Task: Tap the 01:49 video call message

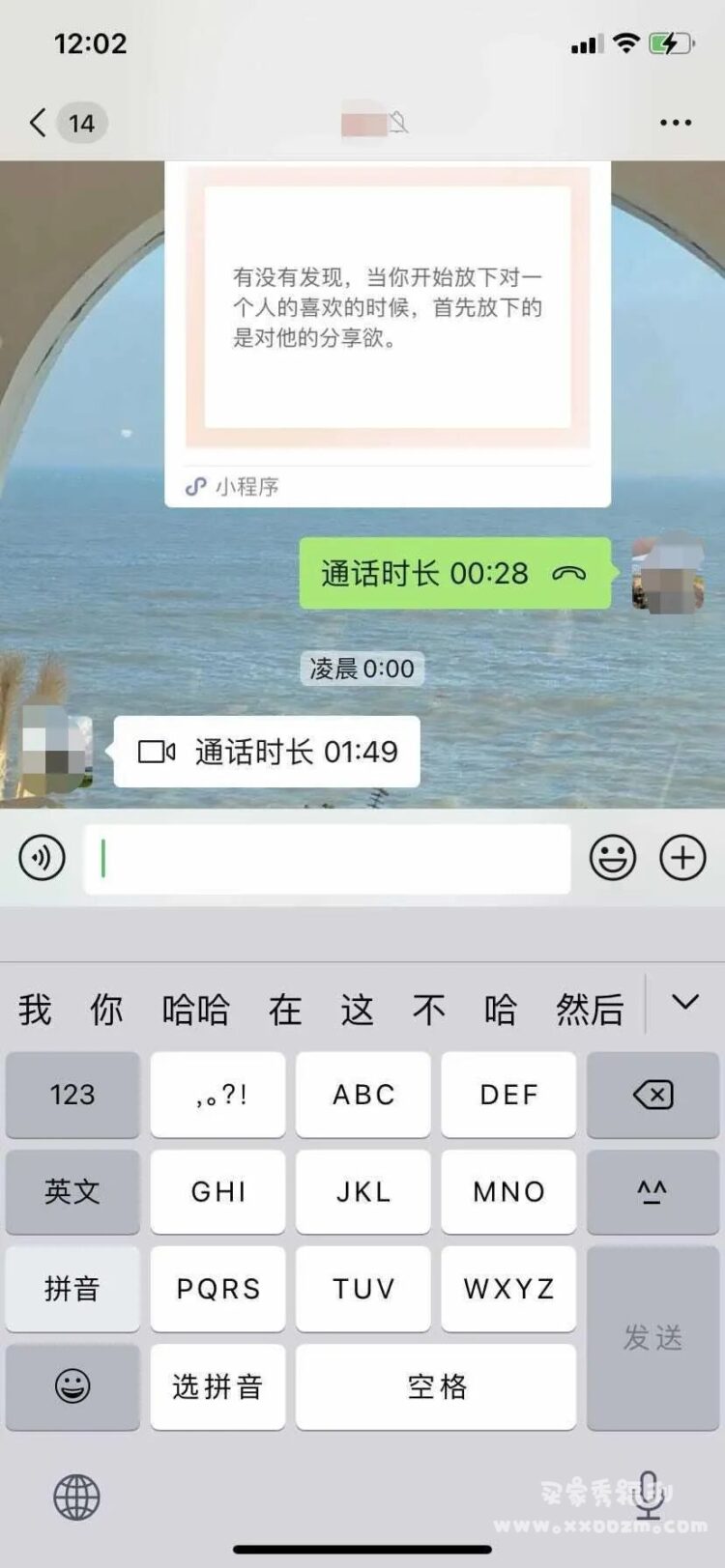Action: tap(267, 752)
